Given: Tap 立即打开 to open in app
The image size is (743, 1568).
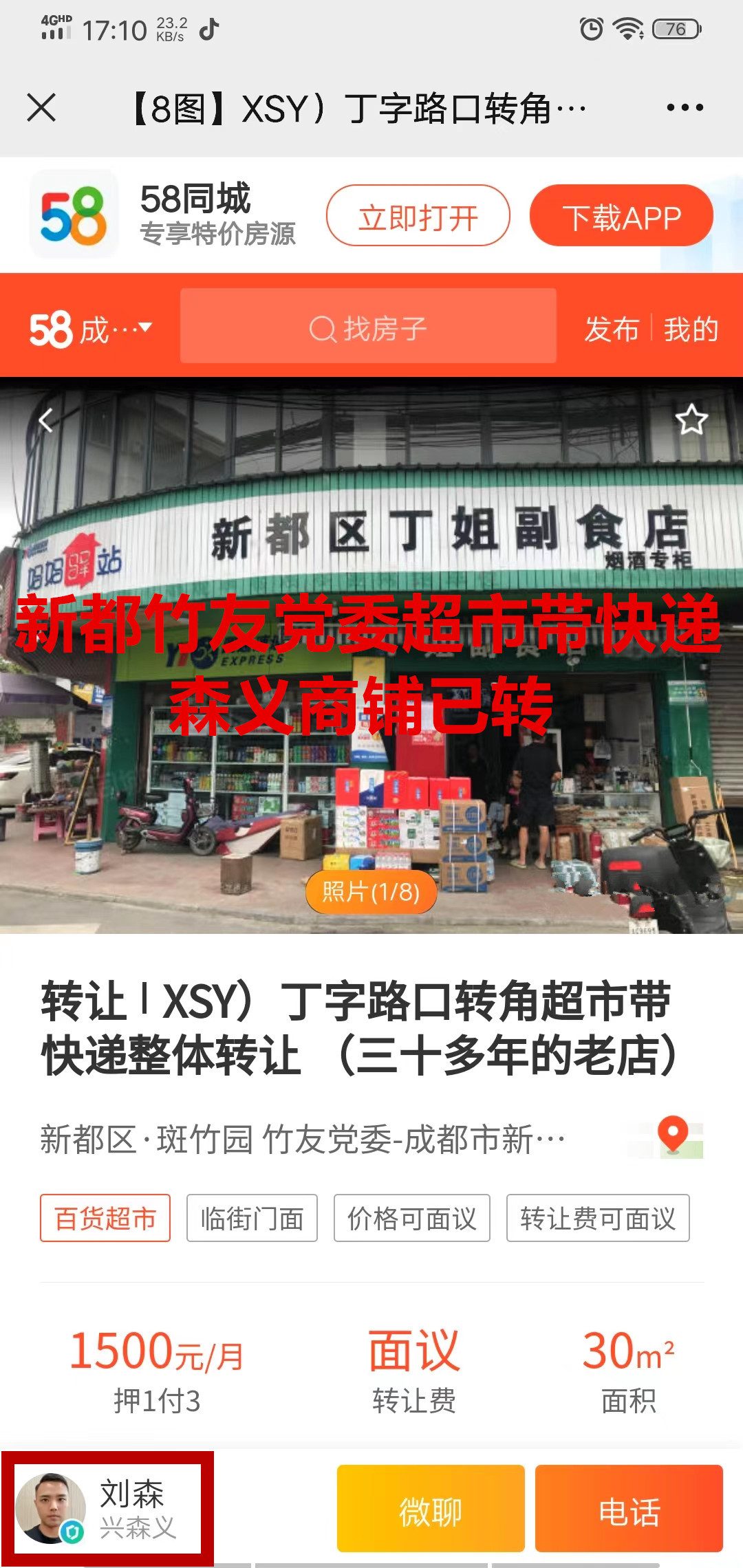Looking at the screenshot, I should [x=418, y=215].
